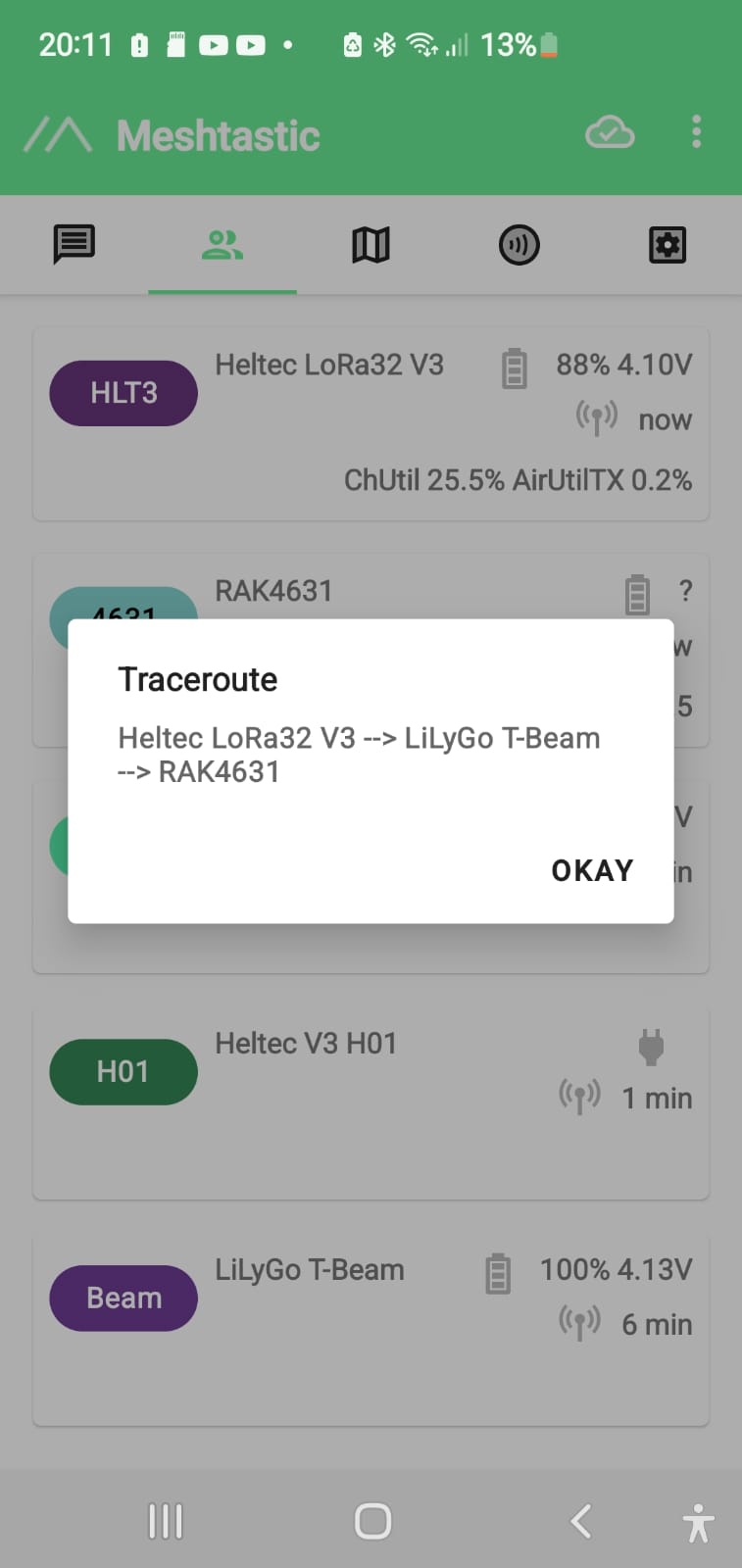
Task: Go back with the system back button
Action: (x=581, y=1521)
